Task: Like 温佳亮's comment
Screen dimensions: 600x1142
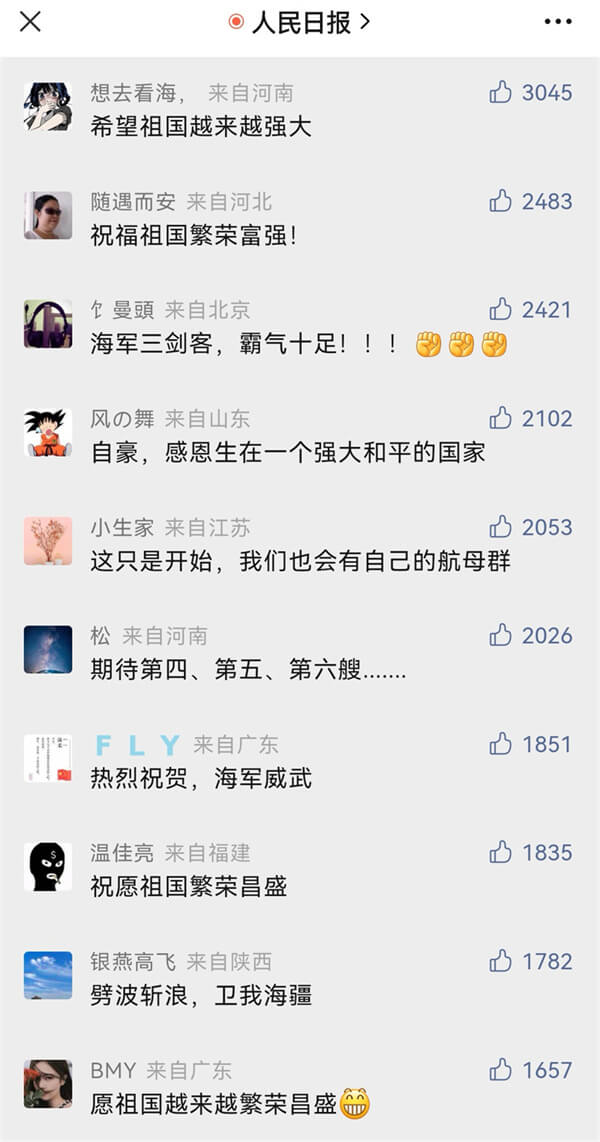Action: tap(501, 852)
